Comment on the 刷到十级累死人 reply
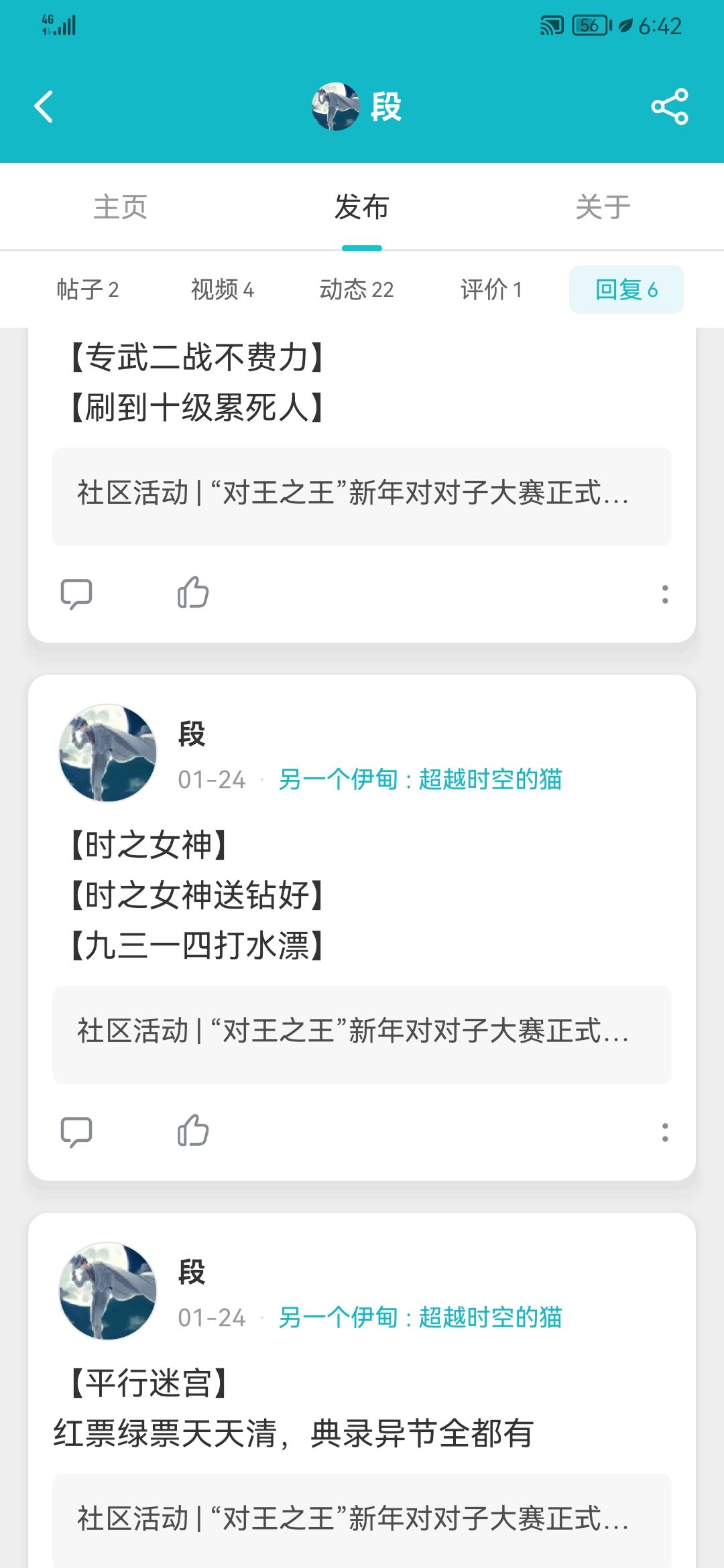The width and height of the screenshot is (724, 1568). pyautogui.click(x=76, y=594)
